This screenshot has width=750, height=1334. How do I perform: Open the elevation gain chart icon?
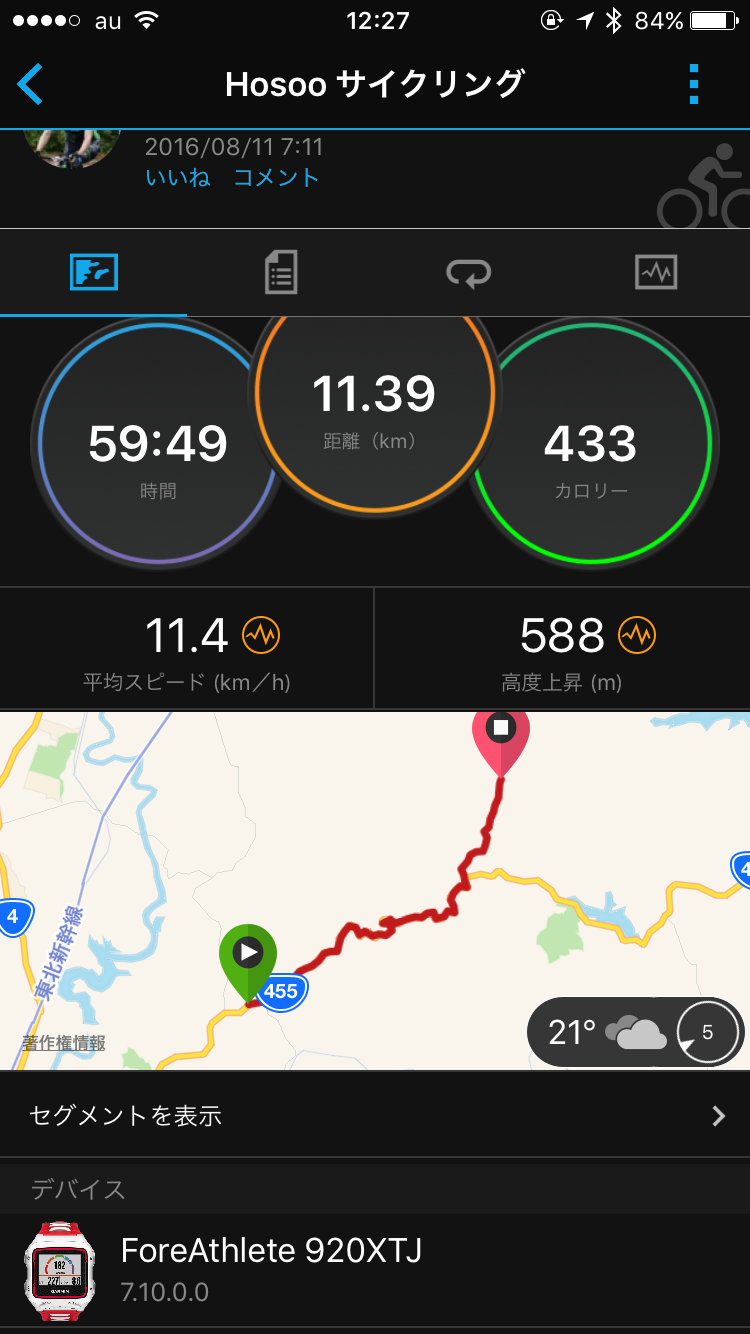pos(638,634)
